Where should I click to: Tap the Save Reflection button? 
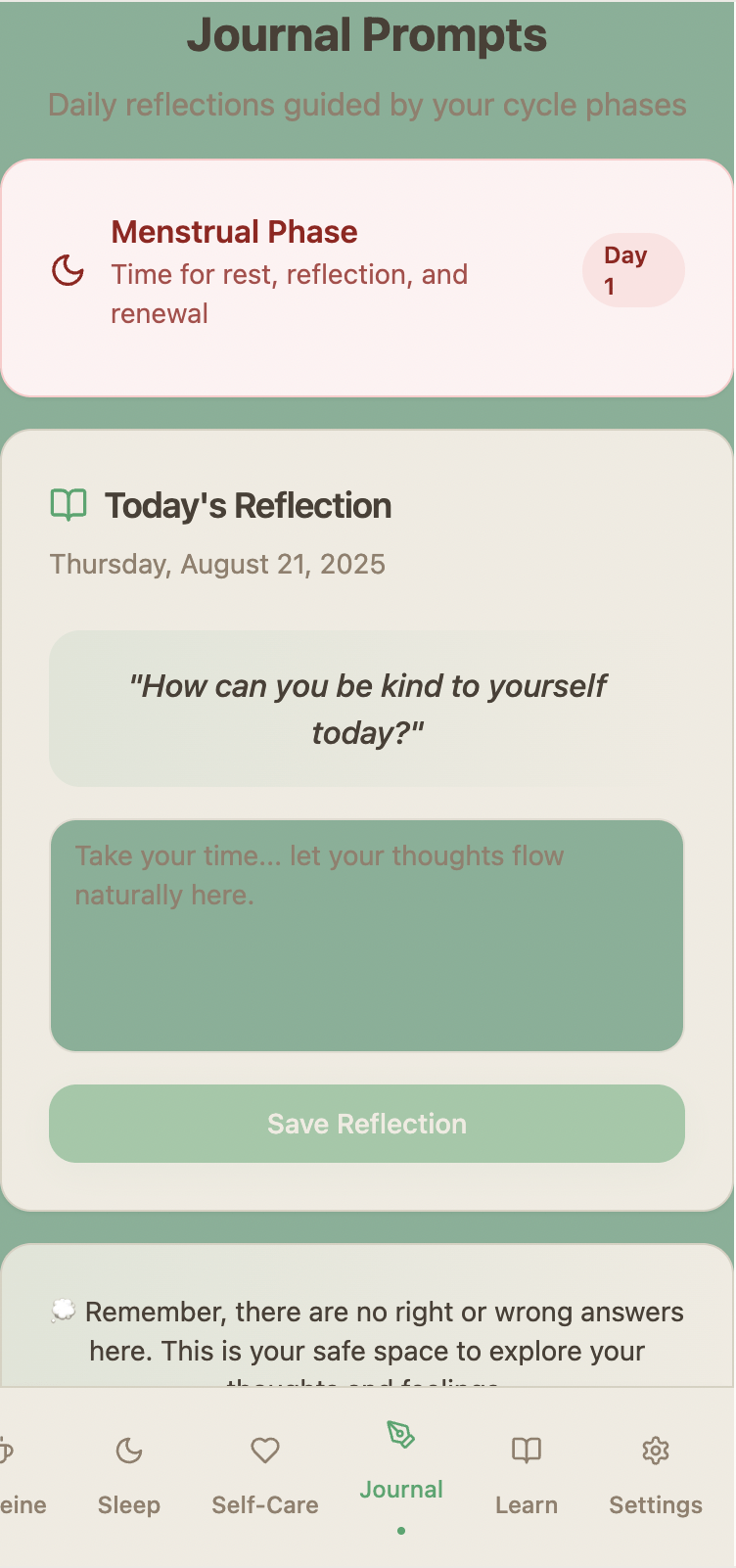pyautogui.click(x=367, y=1124)
